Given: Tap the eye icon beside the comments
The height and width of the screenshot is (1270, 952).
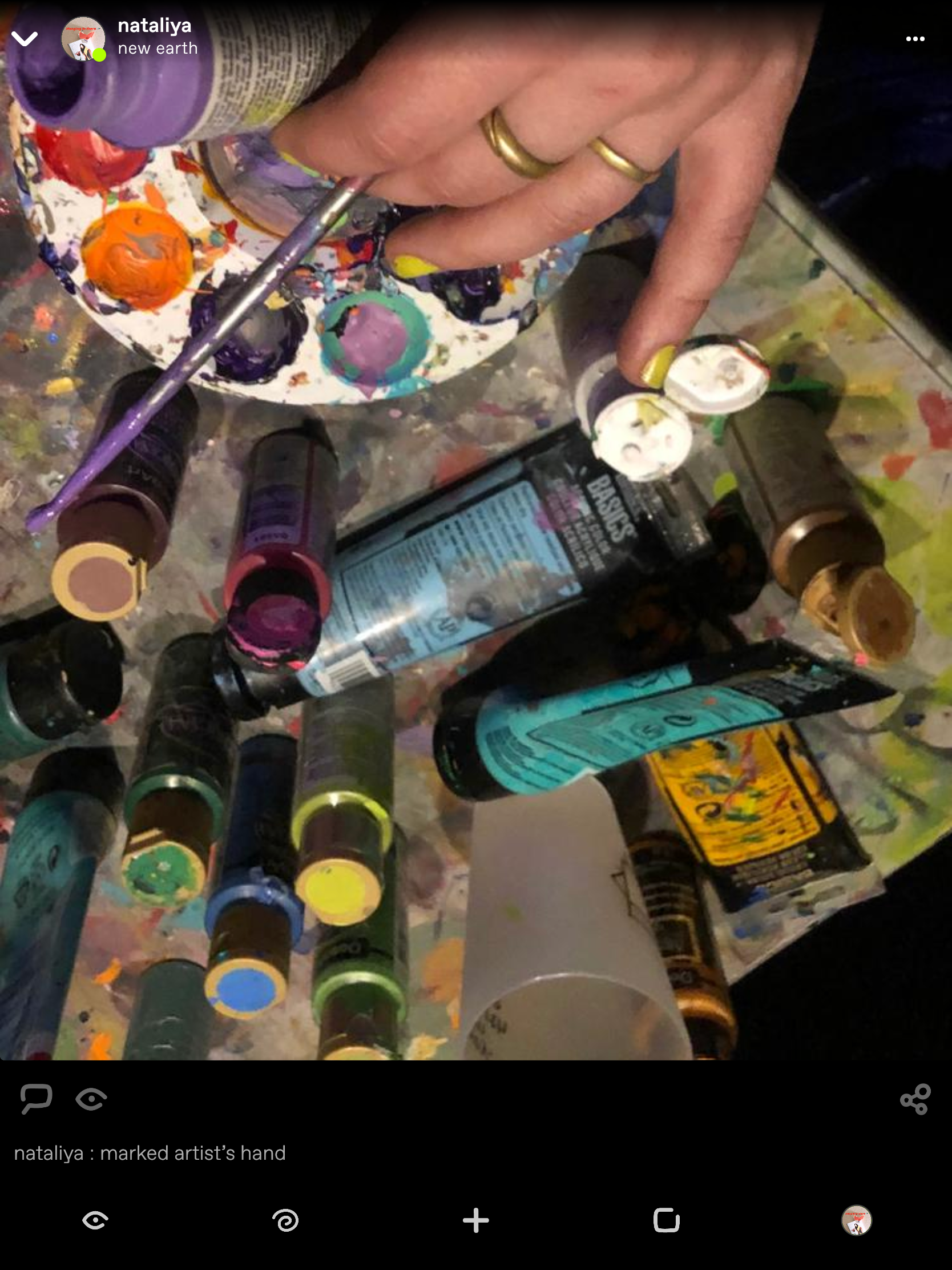Looking at the screenshot, I should pyautogui.click(x=91, y=1099).
